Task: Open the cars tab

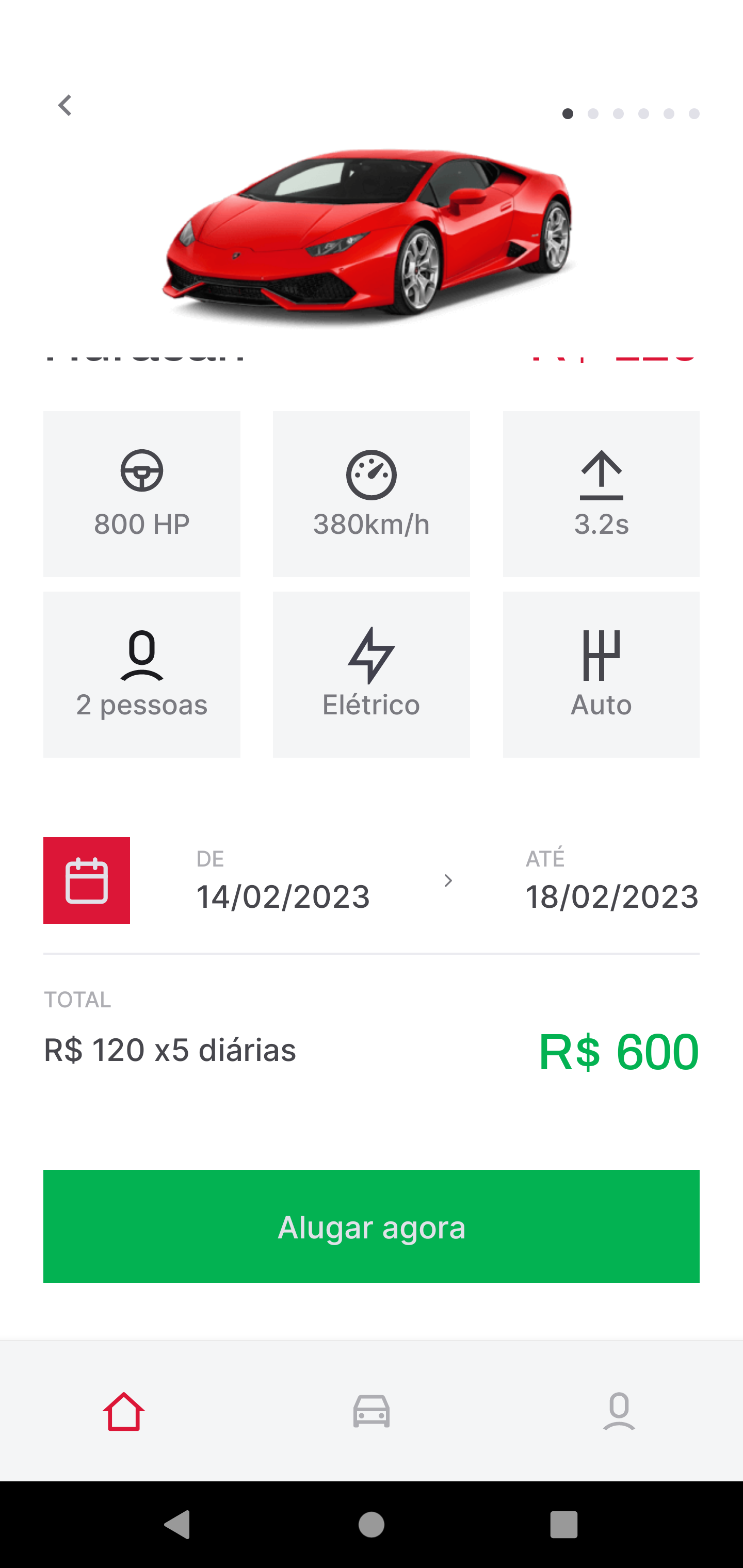Action: [372, 1411]
